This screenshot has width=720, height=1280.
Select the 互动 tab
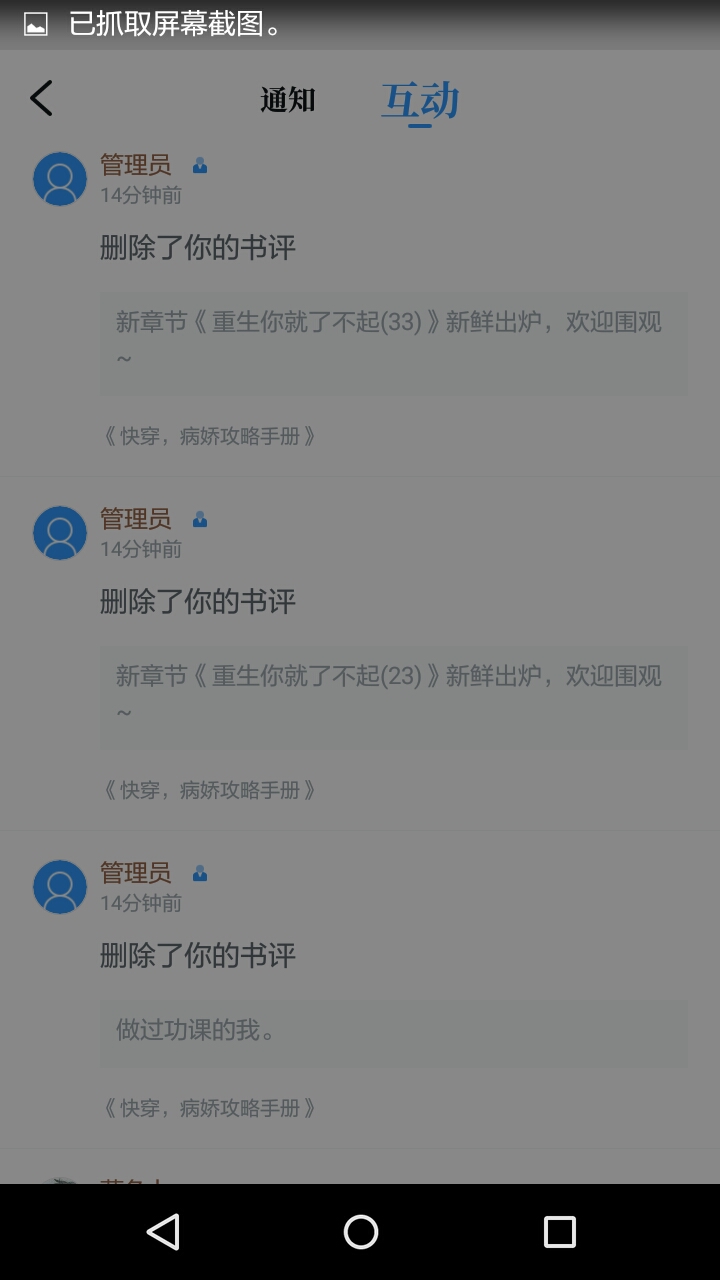pyautogui.click(x=420, y=100)
